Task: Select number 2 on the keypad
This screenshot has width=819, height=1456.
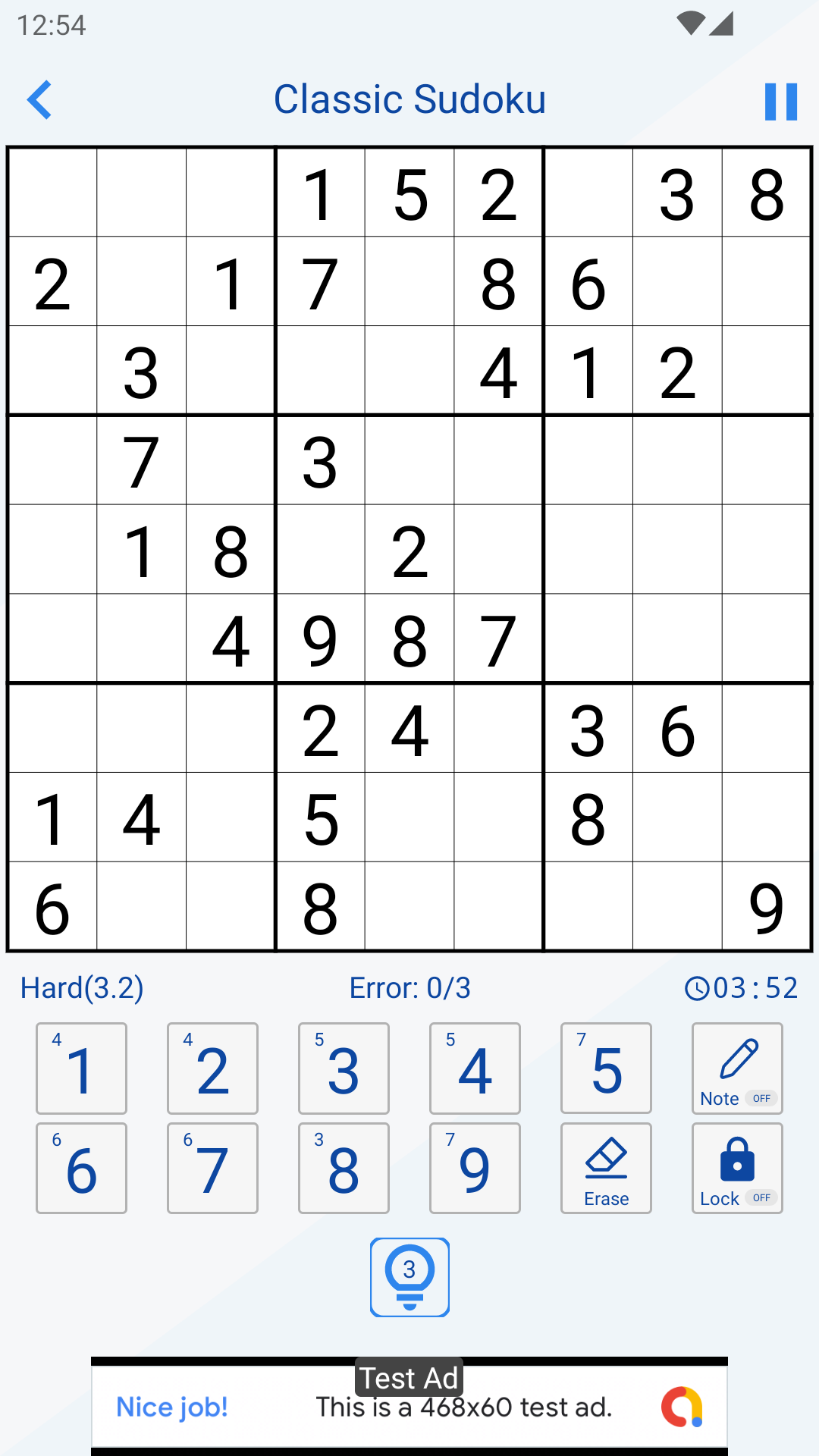Action: coord(212,1068)
